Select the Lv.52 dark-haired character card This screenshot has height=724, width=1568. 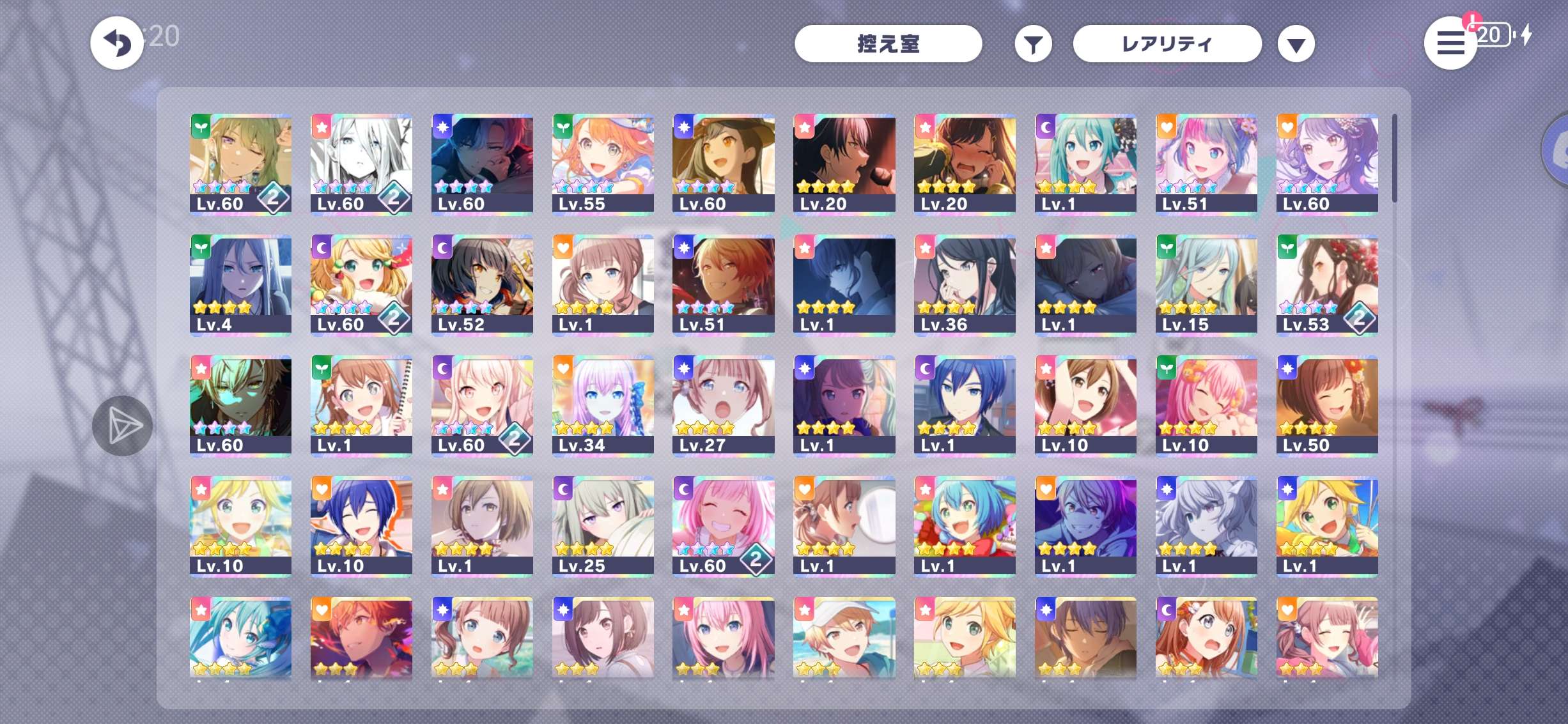click(x=482, y=284)
